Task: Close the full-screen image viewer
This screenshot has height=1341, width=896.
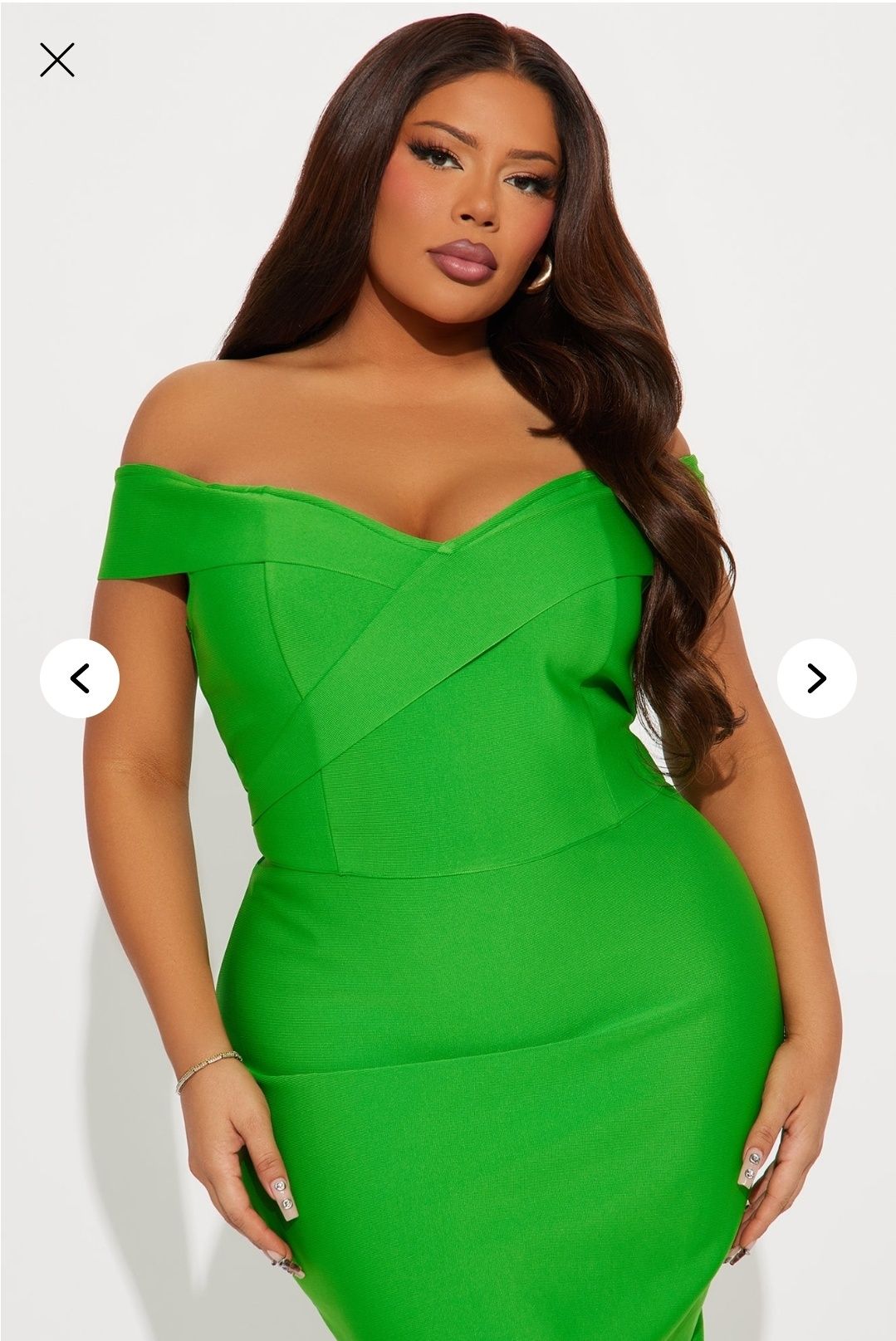Action: tap(57, 61)
